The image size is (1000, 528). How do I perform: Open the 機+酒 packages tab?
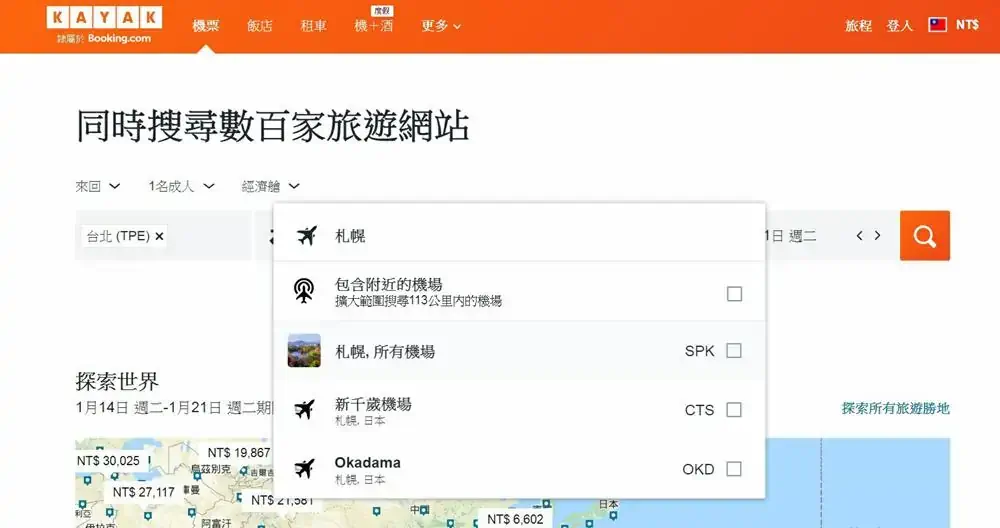374,26
